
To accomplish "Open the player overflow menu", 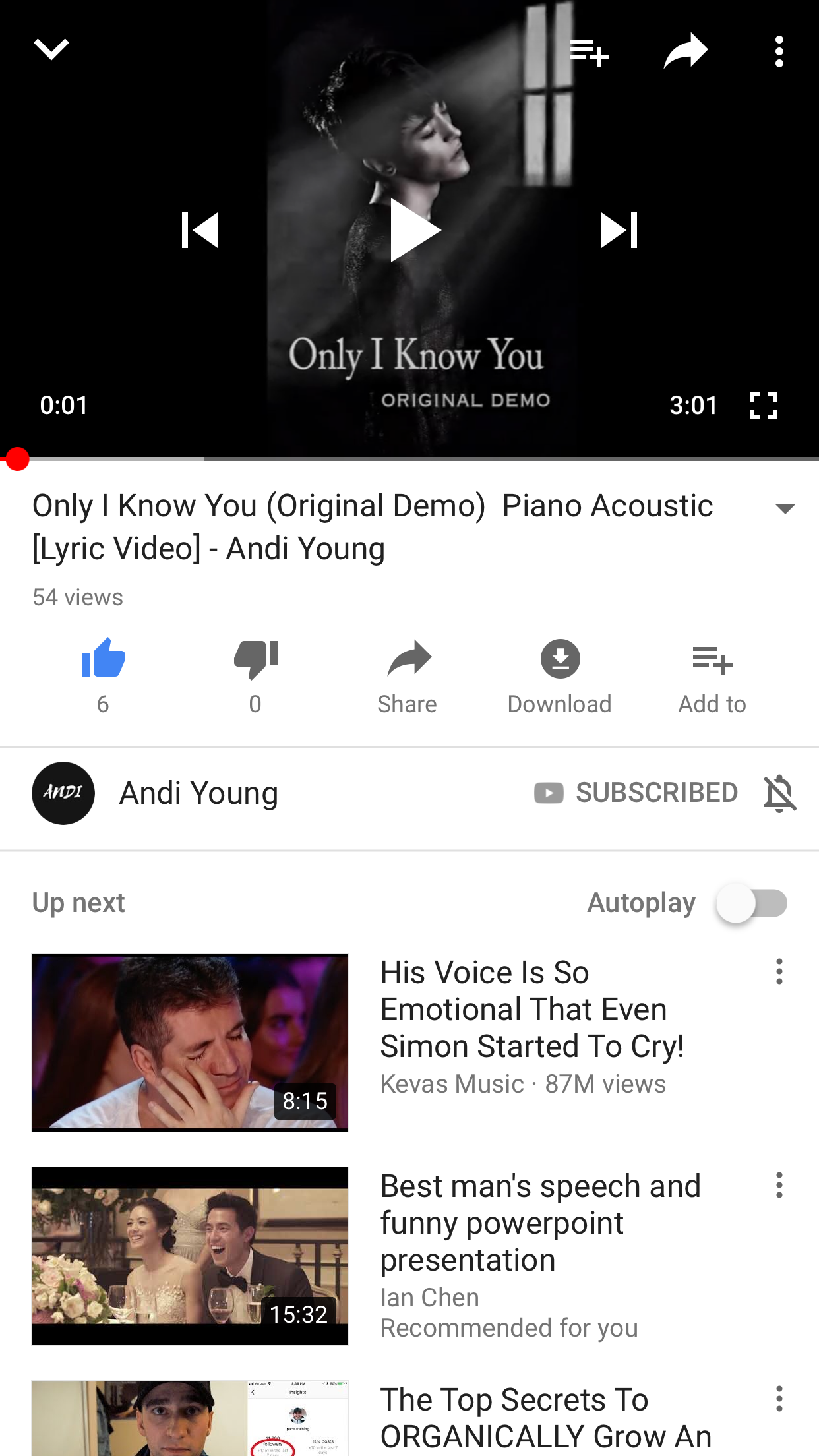I will pos(779,51).
